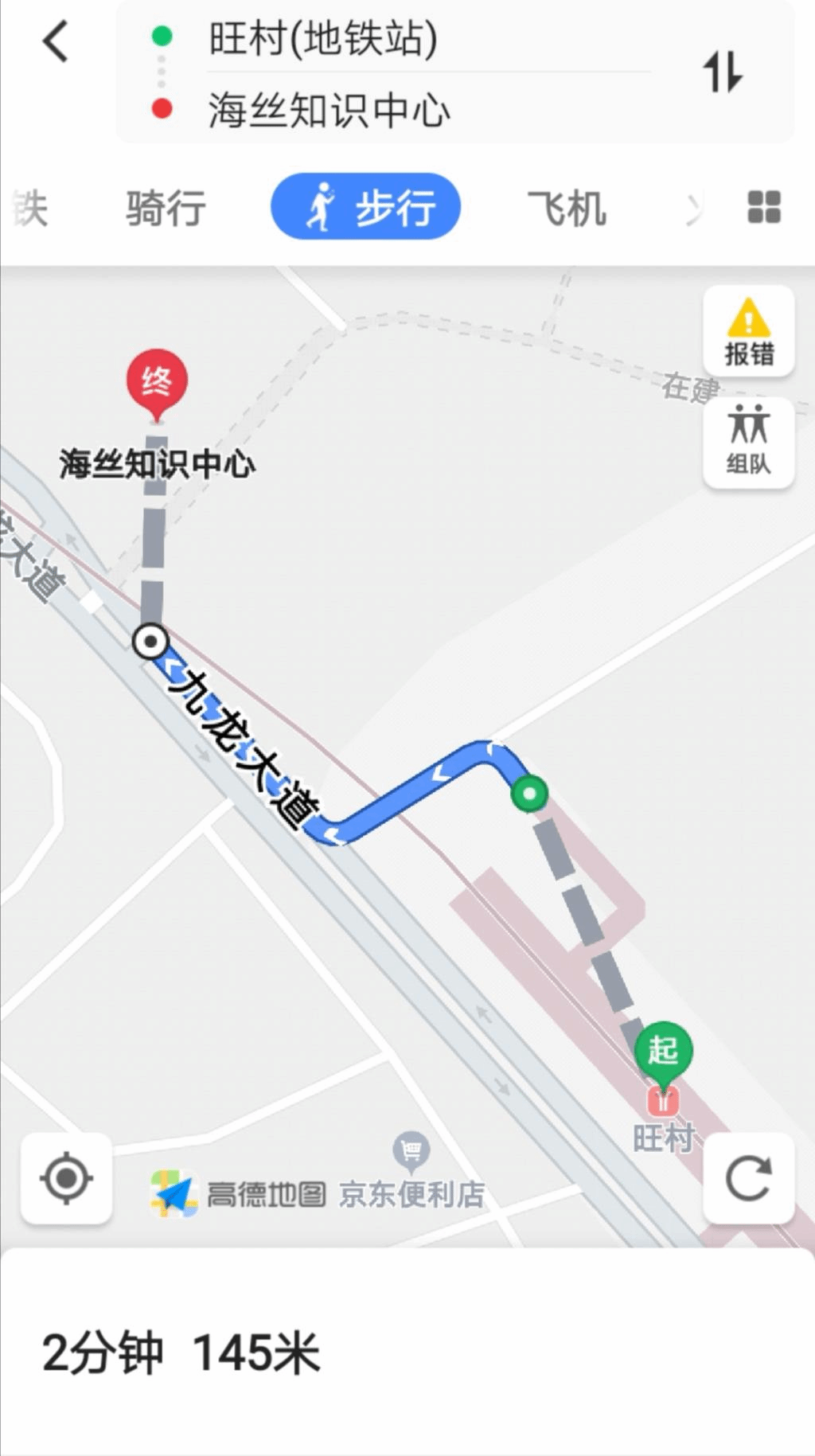The height and width of the screenshot is (1456, 815).
Task: Tap the 旺村 subway station marker
Action: tap(663, 1103)
